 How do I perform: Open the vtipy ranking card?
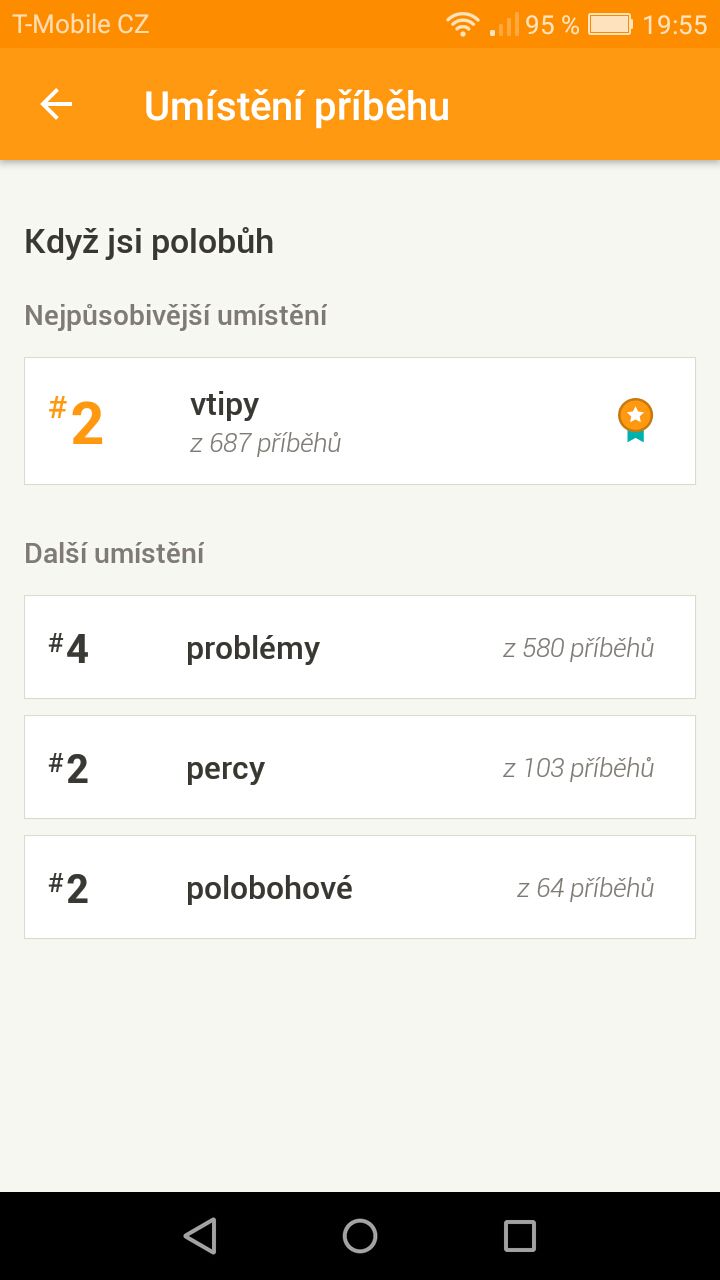coord(360,421)
